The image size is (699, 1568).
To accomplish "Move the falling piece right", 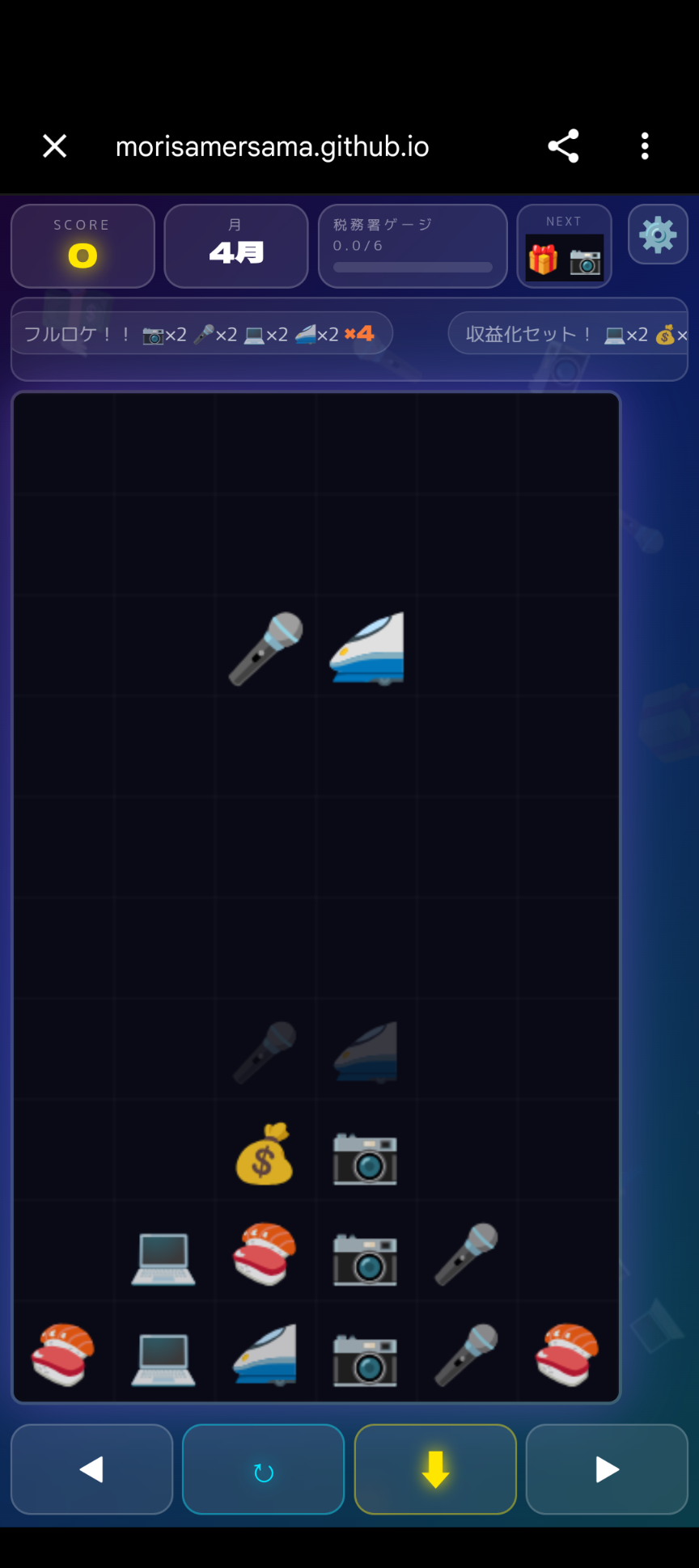I will coord(607,1469).
